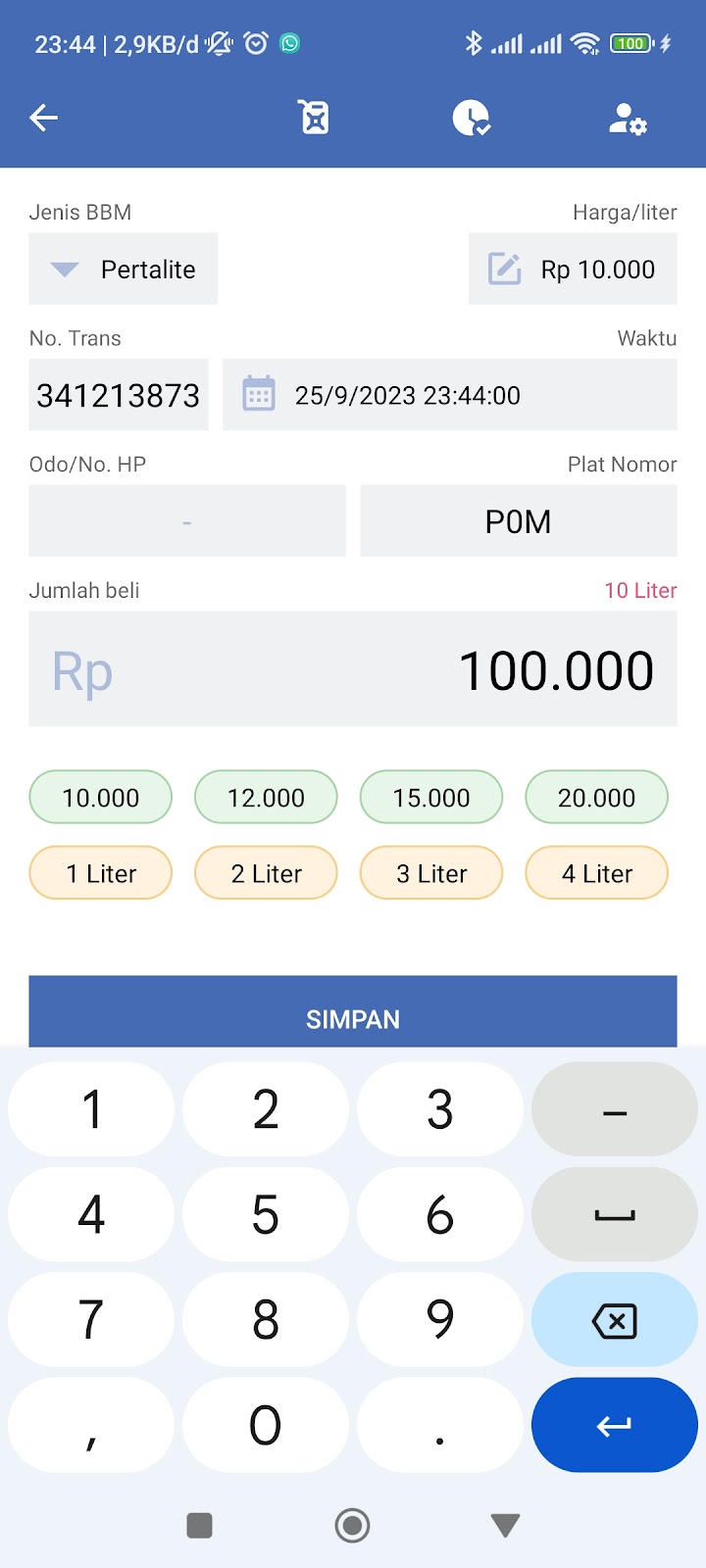Screen dimensions: 706x1568
Task: Select the 1 Liter chip
Action: click(101, 873)
